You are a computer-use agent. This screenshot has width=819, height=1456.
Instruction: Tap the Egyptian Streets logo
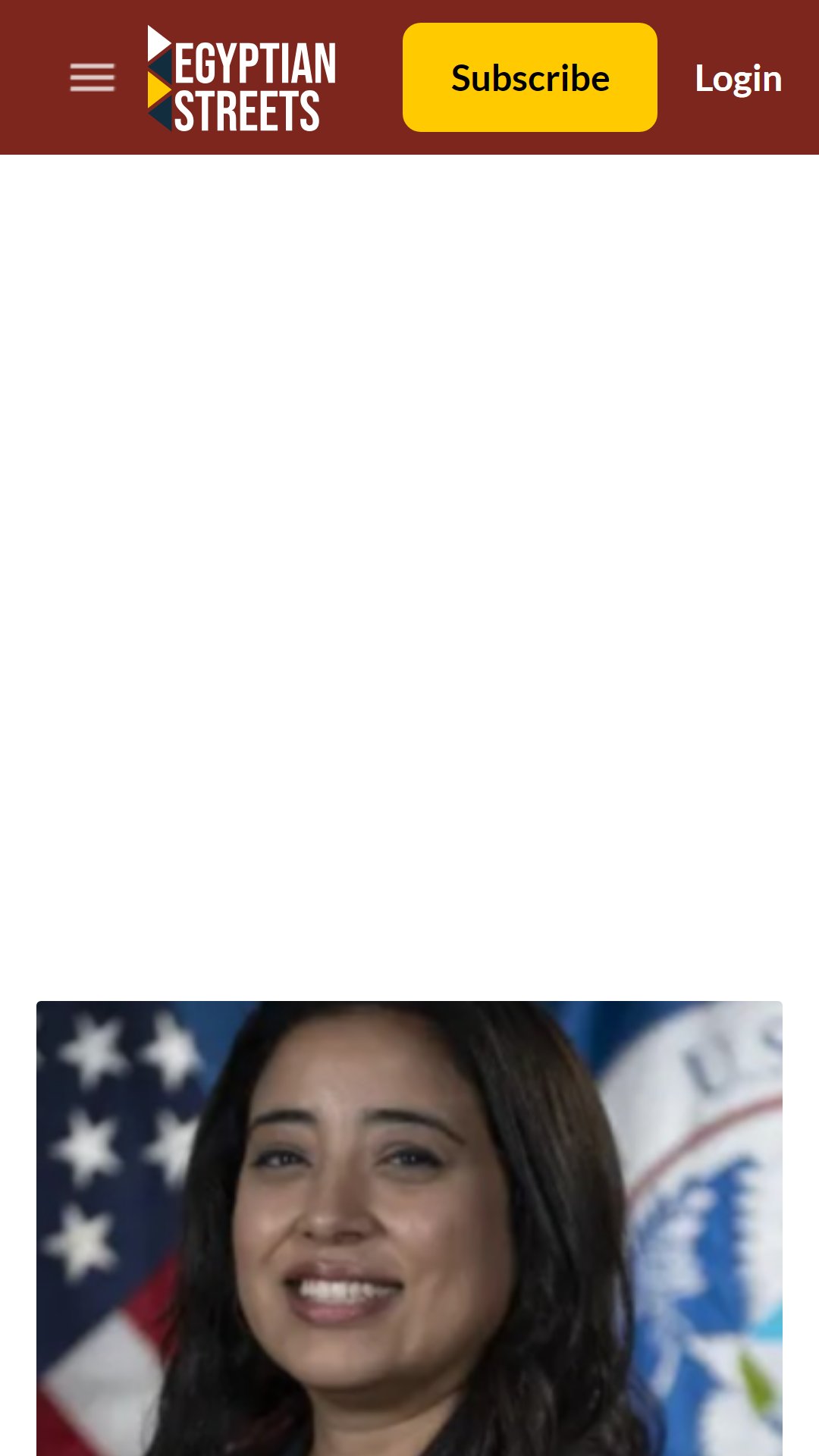pyautogui.click(x=242, y=78)
